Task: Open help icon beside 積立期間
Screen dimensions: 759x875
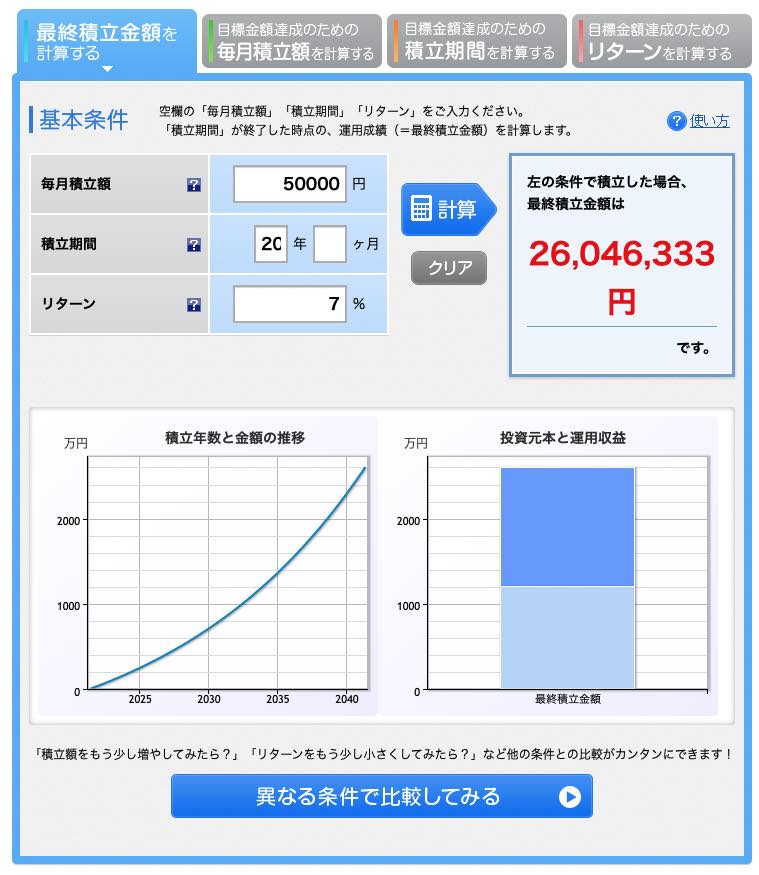Action: [194, 245]
